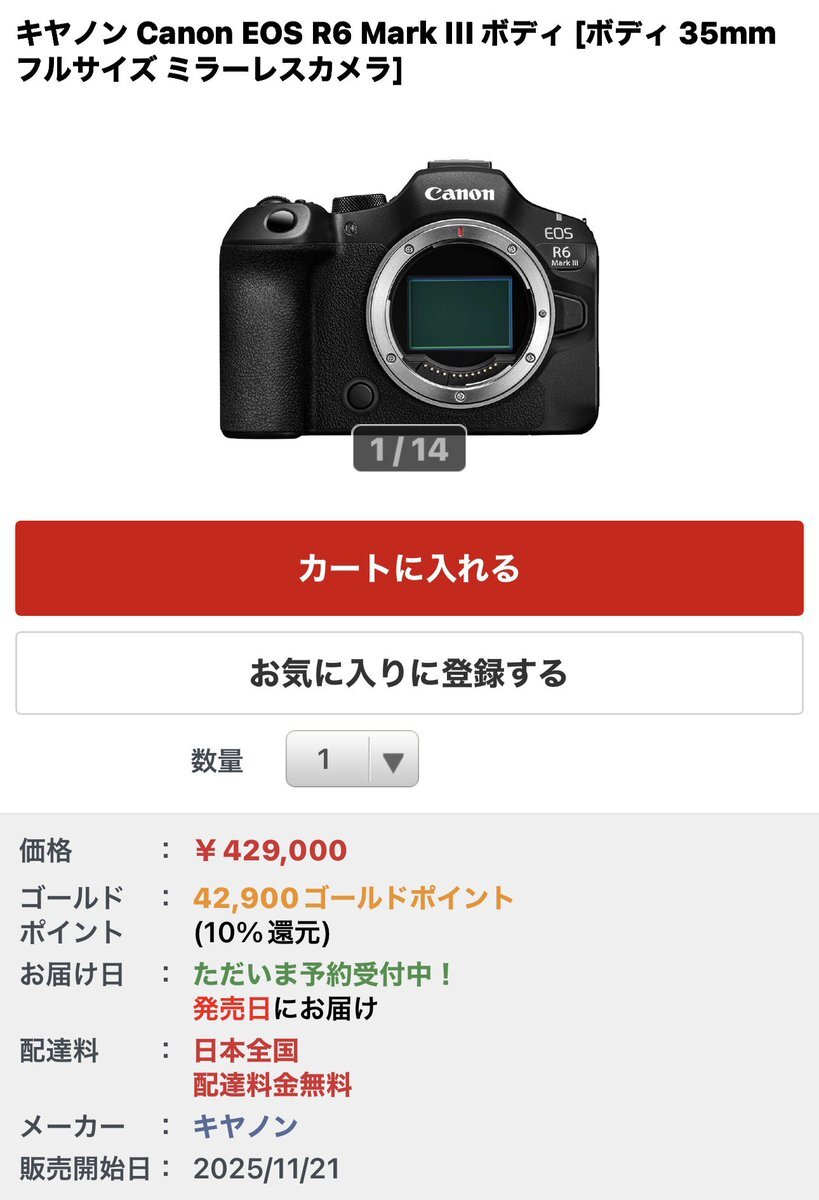Open the Canon EOS R6 product photo
The height and width of the screenshot is (1200, 819).
(409, 300)
